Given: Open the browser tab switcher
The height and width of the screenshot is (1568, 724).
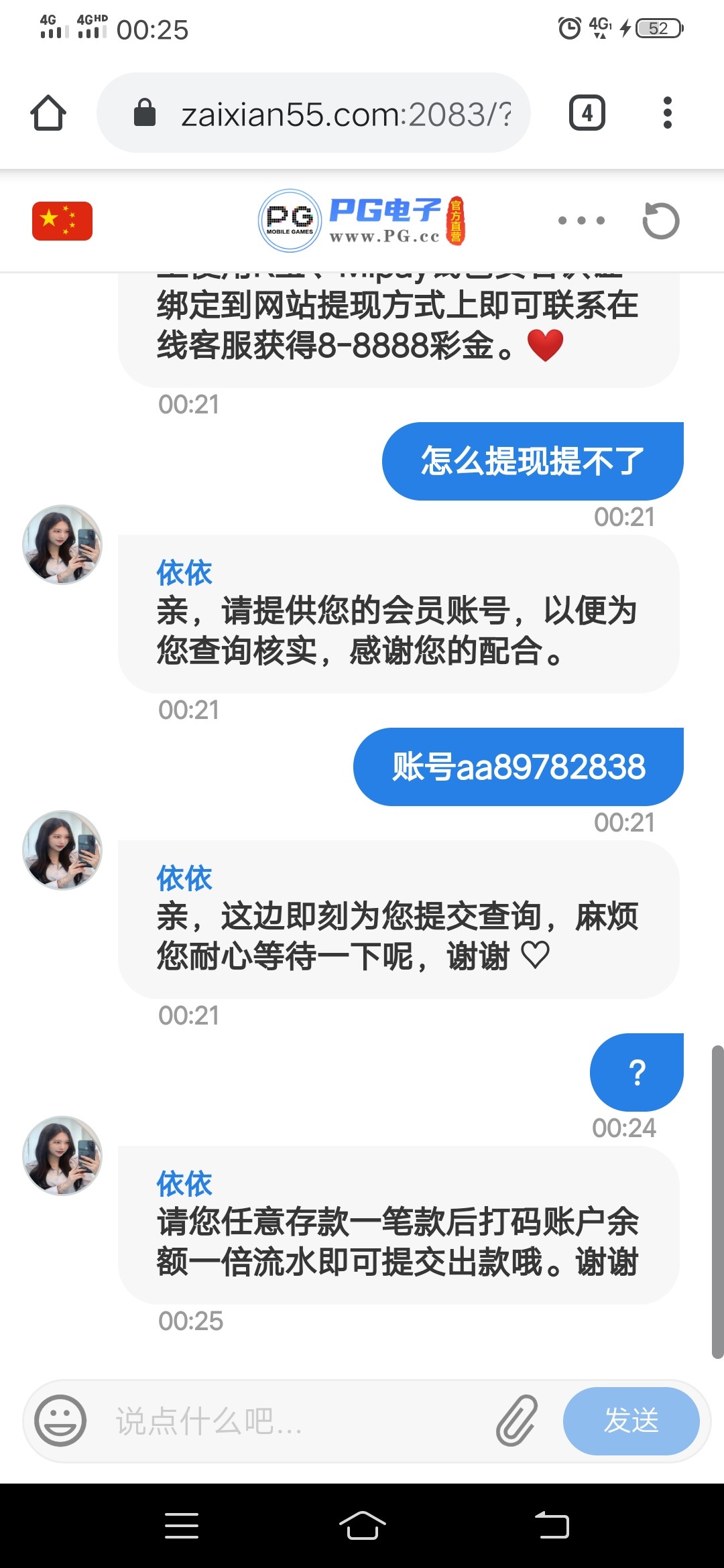Looking at the screenshot, I should tap(587, 113).
